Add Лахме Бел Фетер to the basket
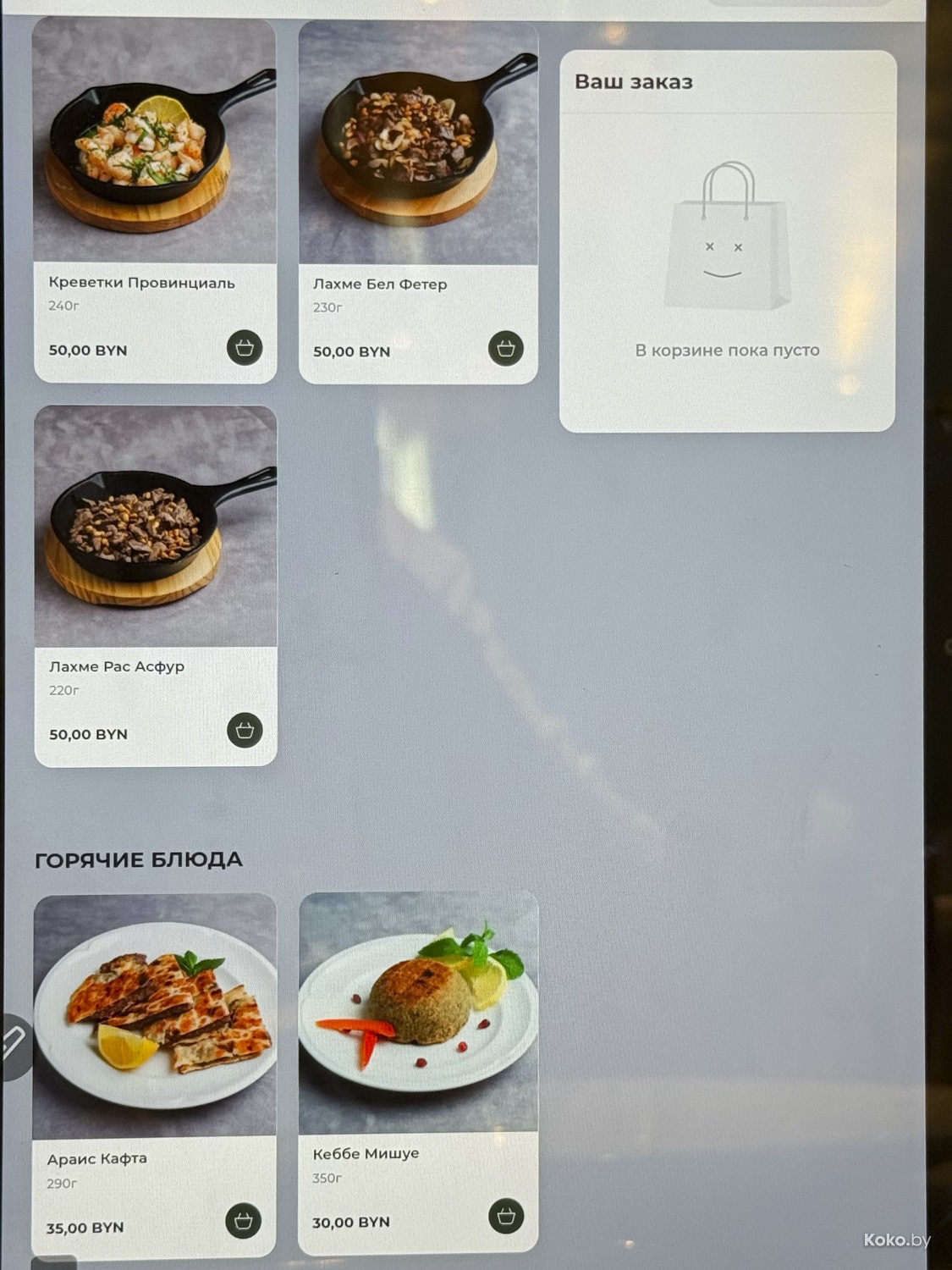952x1270 pixels. coord(506,349)
